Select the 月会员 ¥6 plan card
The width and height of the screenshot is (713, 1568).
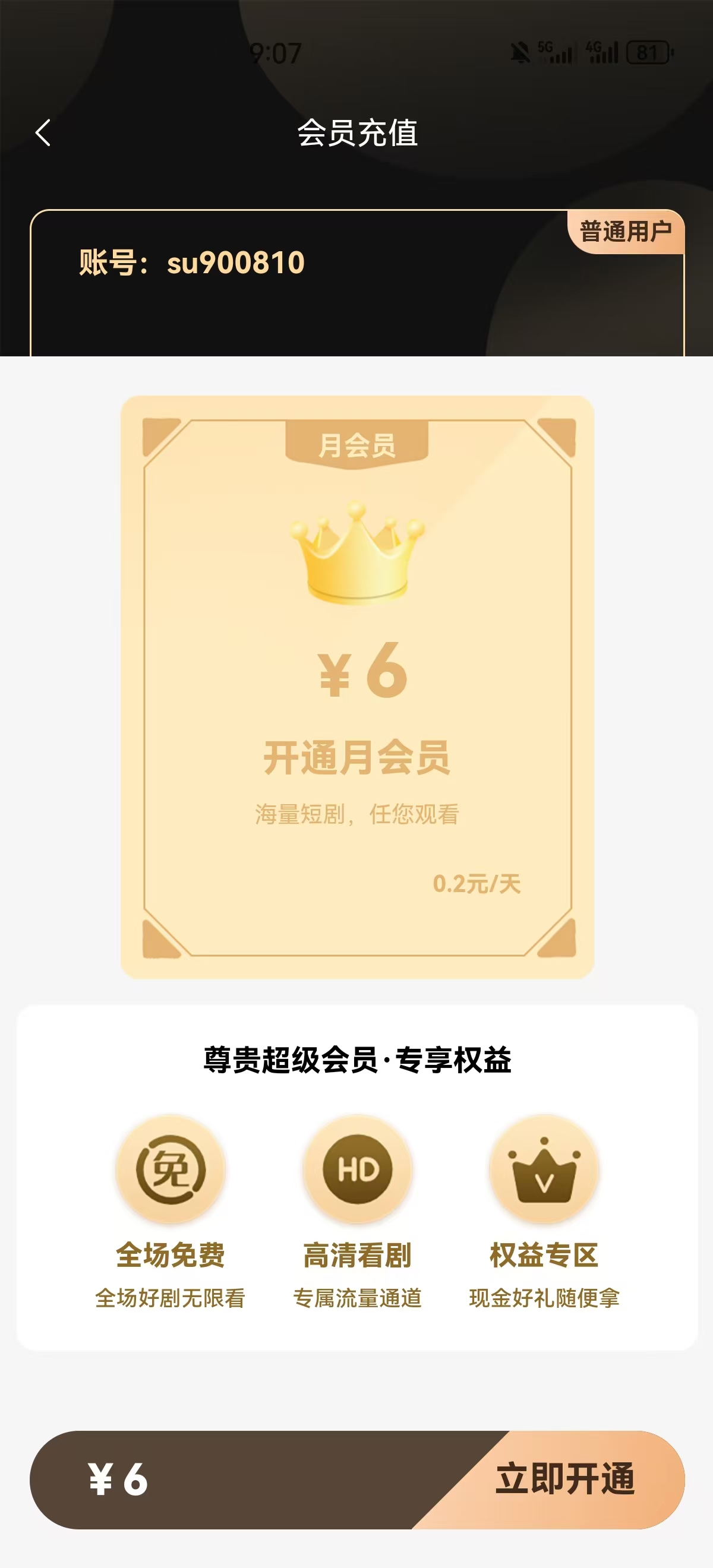click(x=357, y=687)
